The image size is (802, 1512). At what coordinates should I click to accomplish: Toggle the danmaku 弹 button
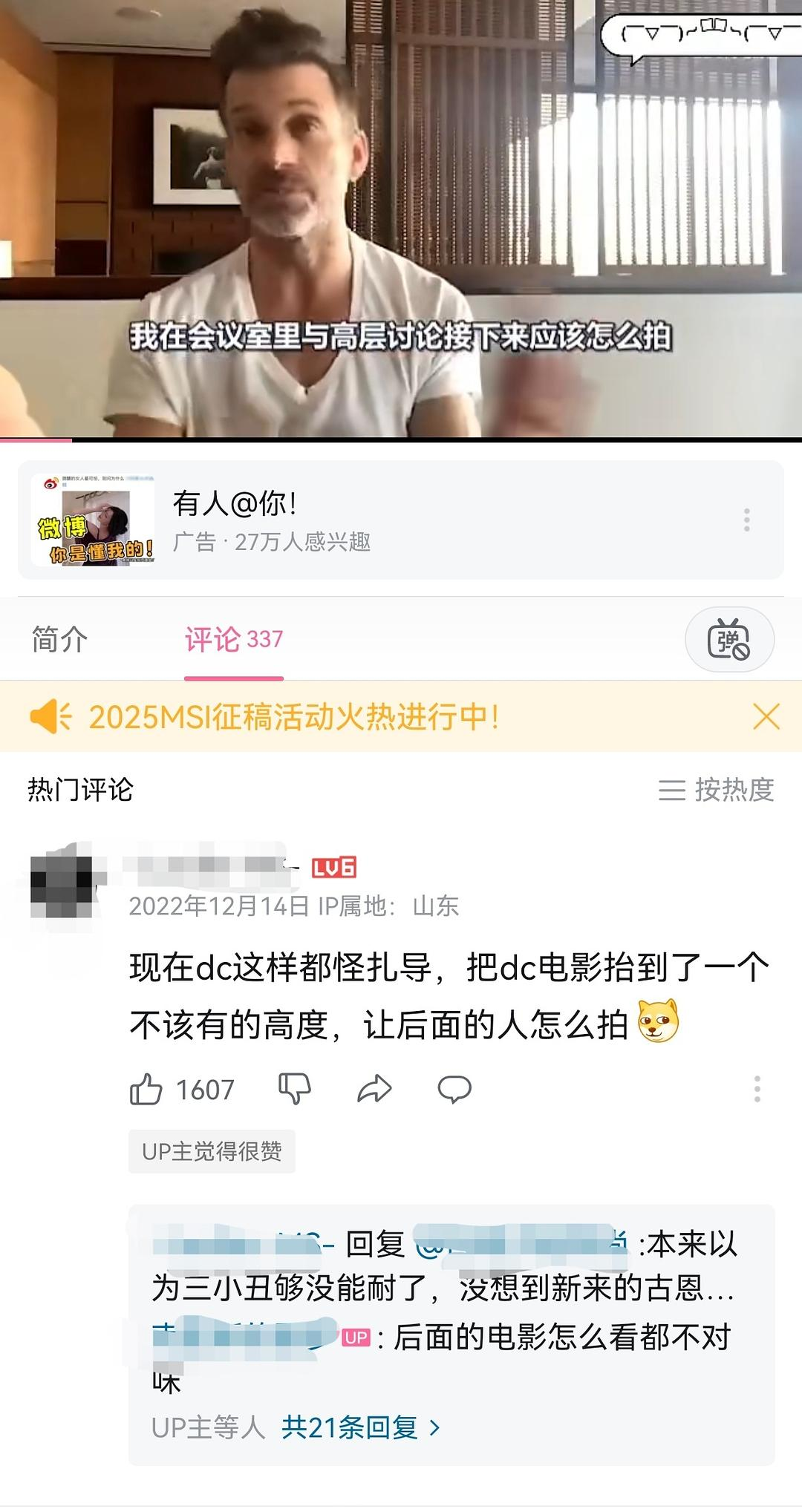(729, 639)
